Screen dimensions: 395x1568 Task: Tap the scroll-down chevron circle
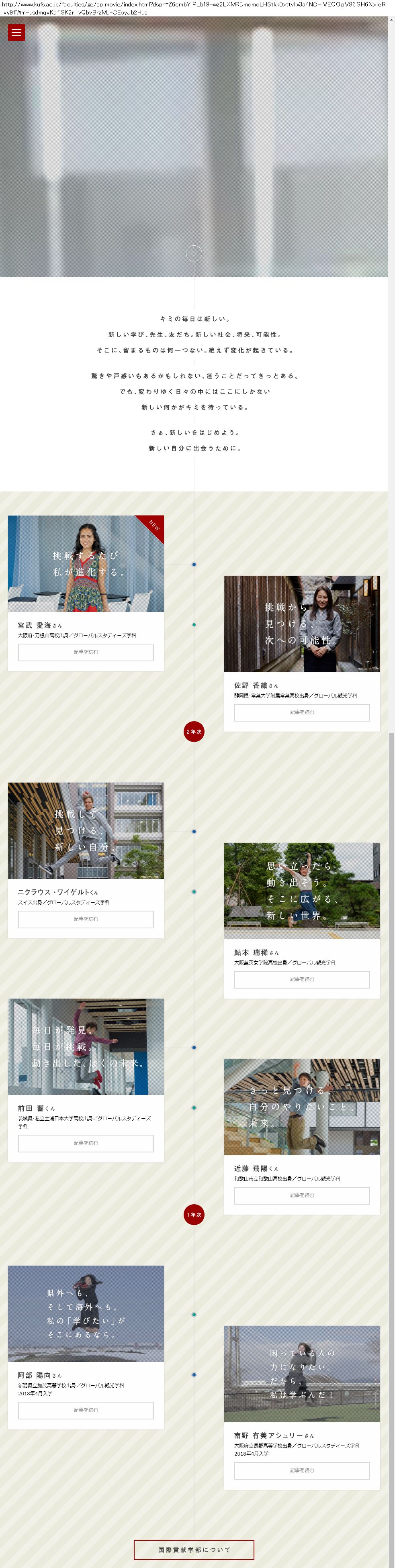pos(194,253)
